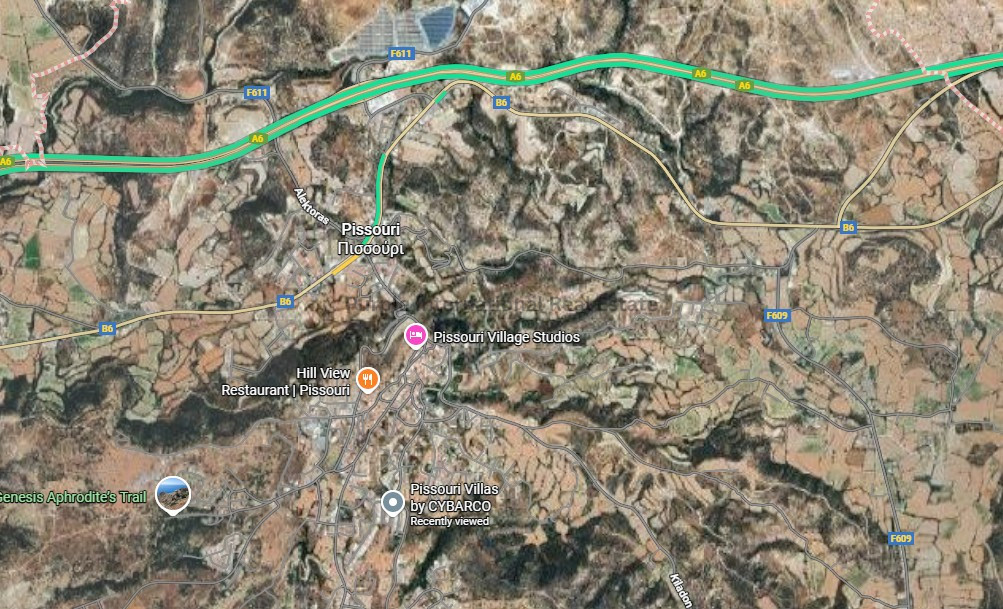Viewport: 1003px width, 609px height.
Task: Select the Hill View Restaurant marker
Action: click(x=368, y=379)
